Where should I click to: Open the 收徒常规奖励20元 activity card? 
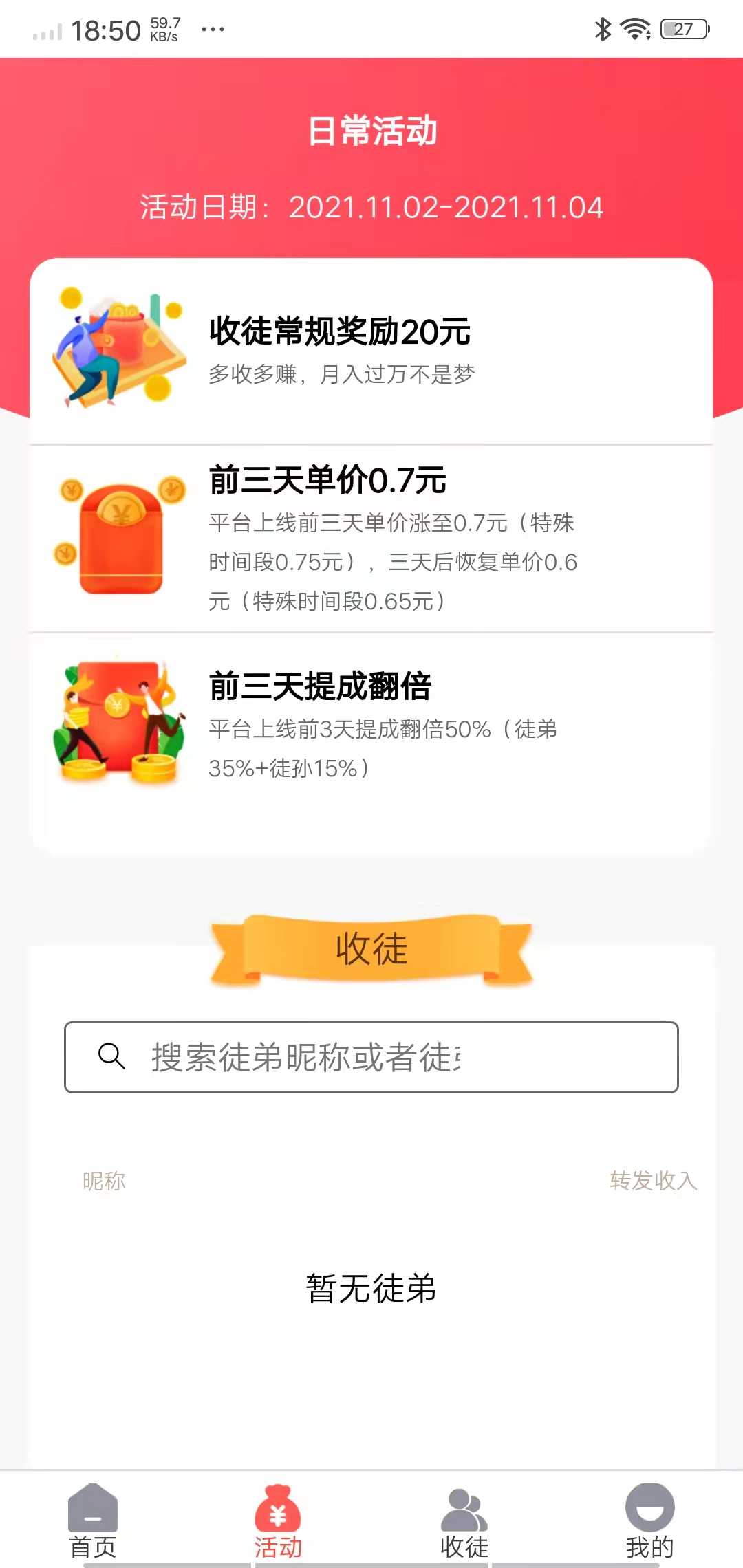point(371,351)
